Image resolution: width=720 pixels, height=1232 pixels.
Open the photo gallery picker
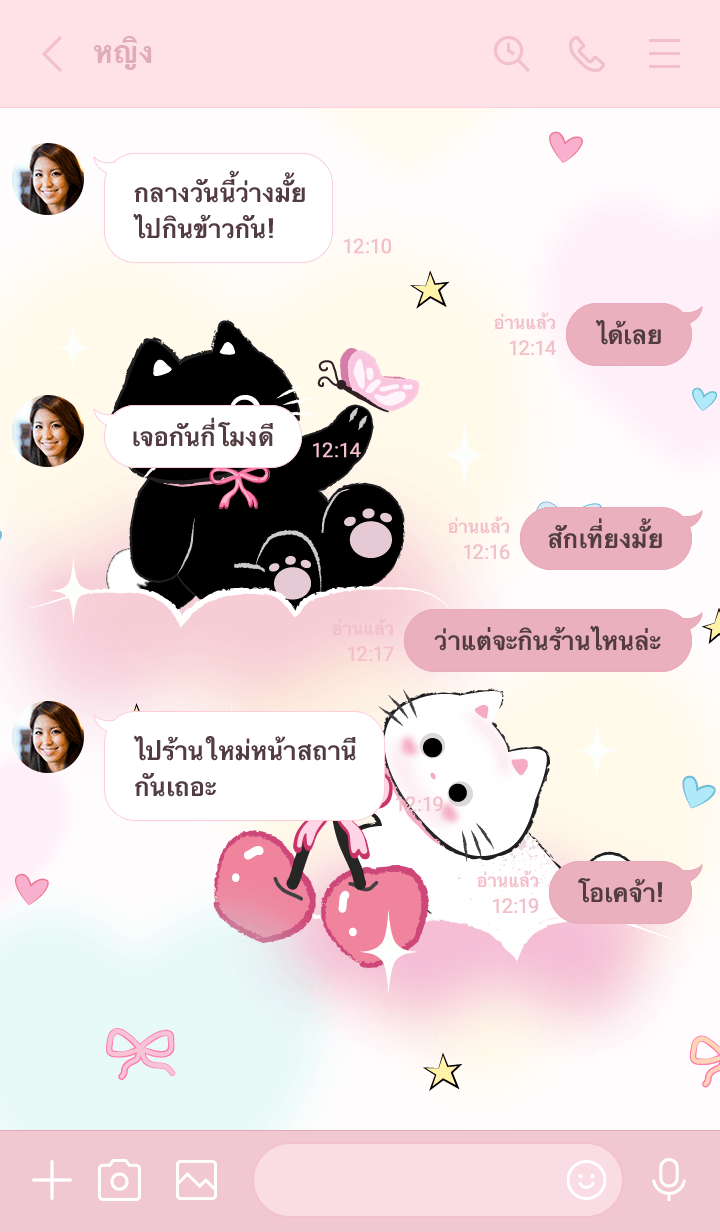[196, 1181]
